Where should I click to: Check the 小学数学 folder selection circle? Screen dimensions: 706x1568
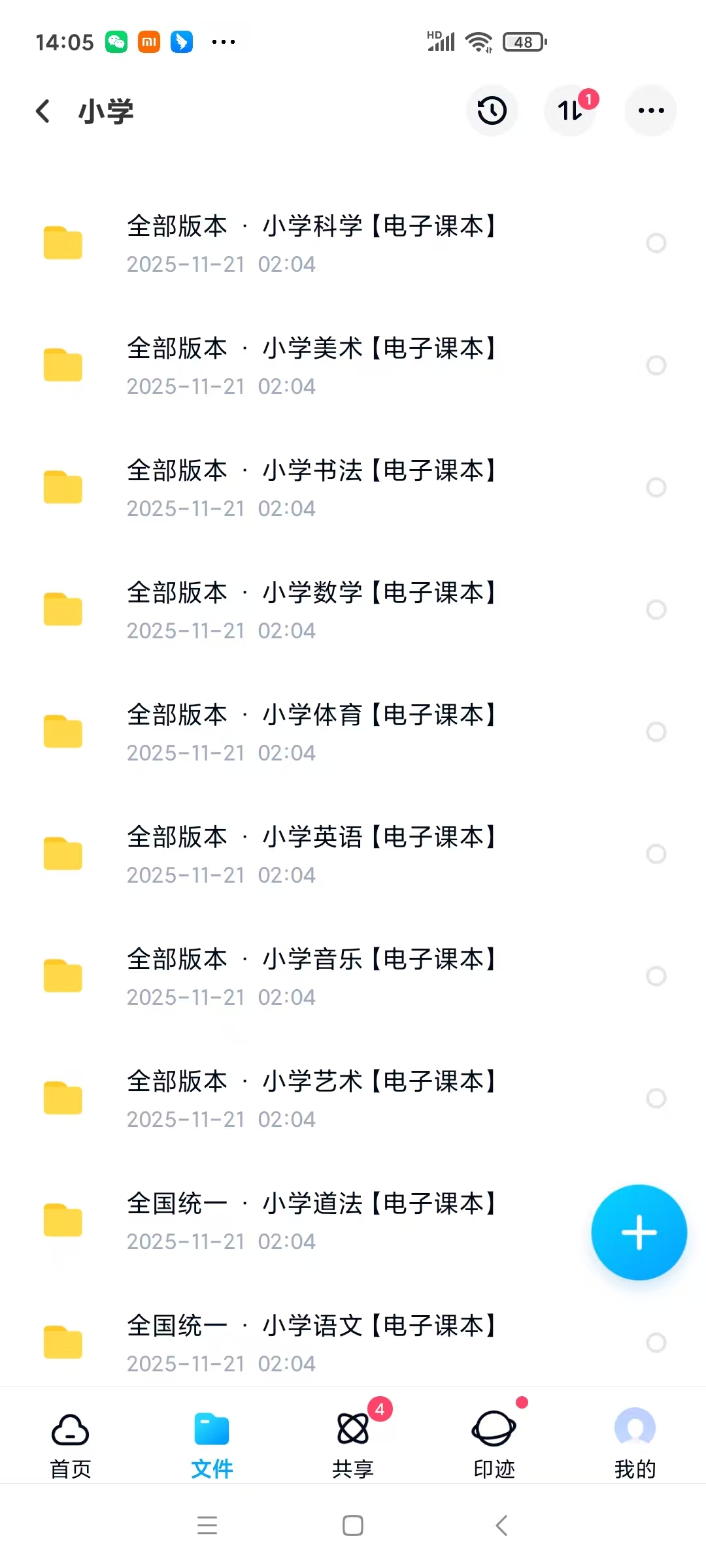pos(656,610)
